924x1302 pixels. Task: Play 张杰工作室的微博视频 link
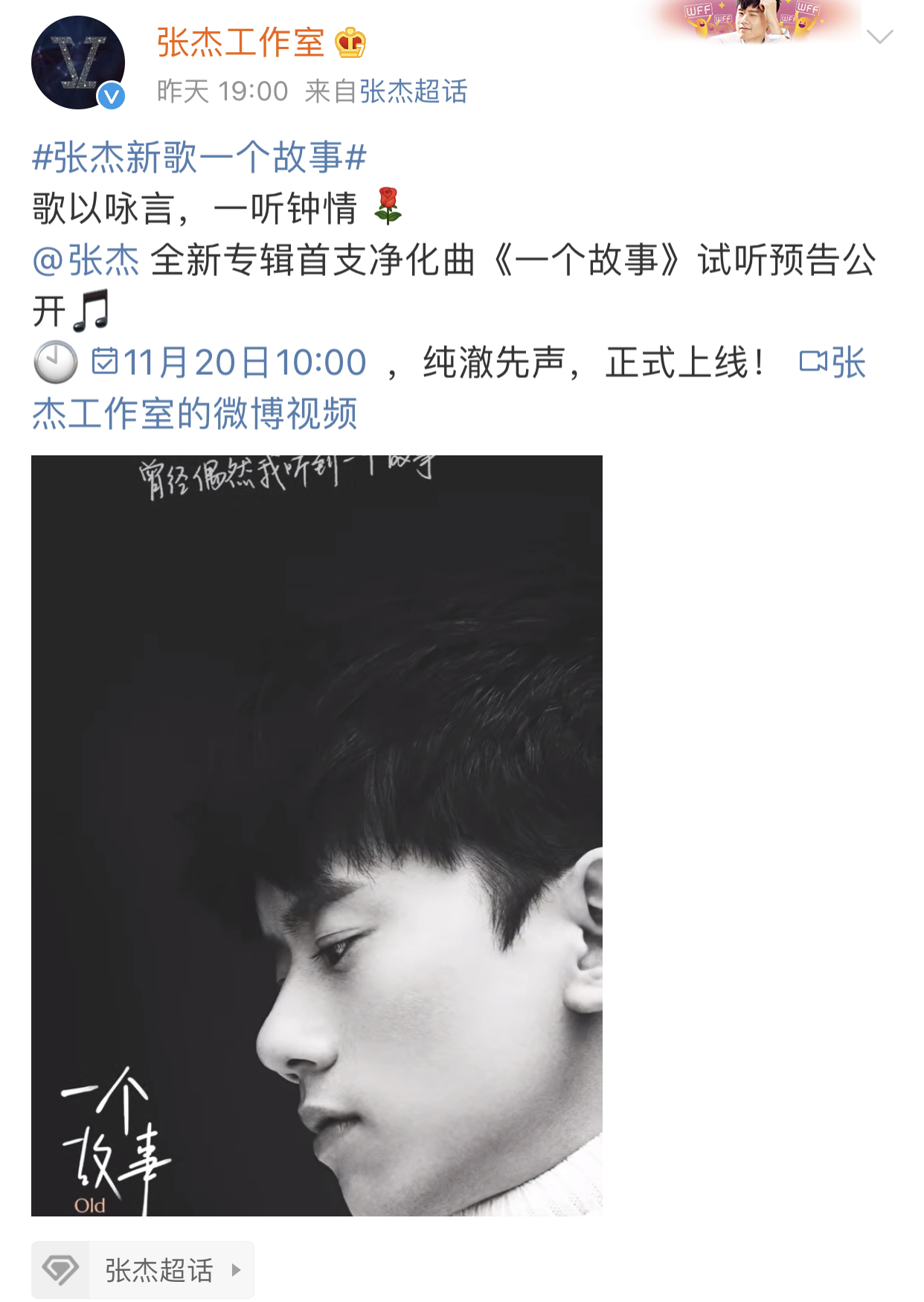coord(195,414)
